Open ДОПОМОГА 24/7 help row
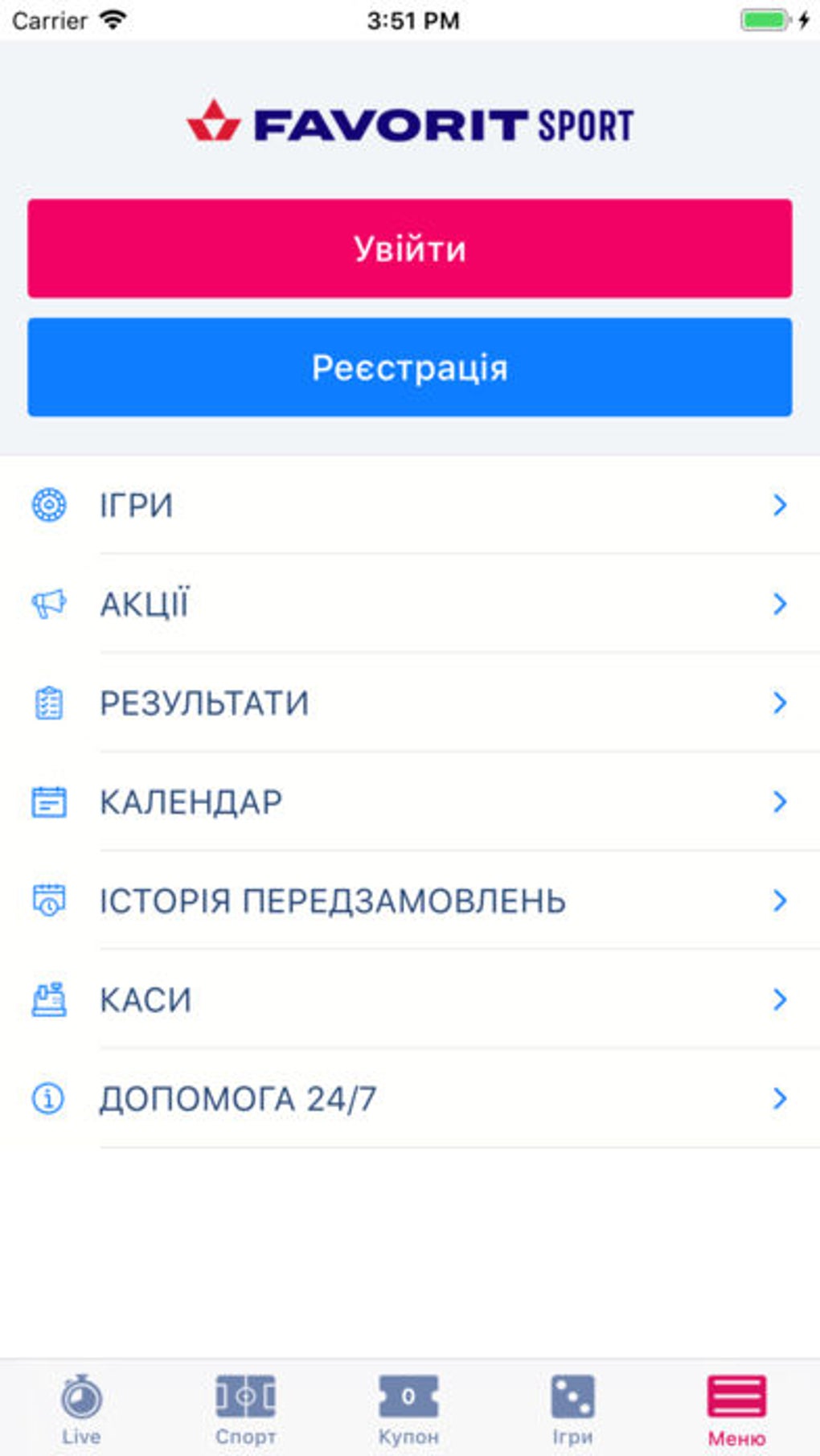820x1456 pixels. tap(410, 1098)
